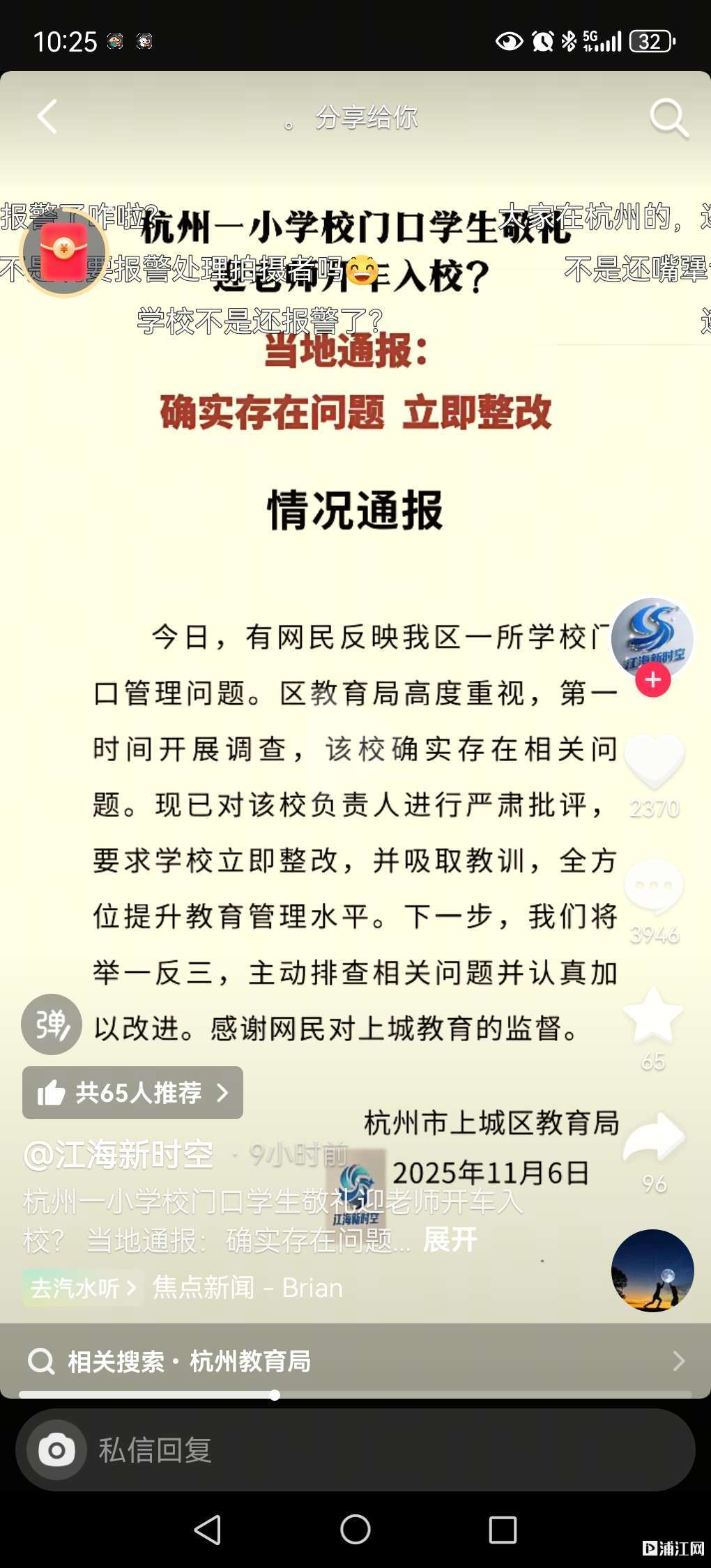Image resolution: width=711 pixels, height=1568 pixels.
Task: Open 共65人推荐 recommendations
Action: click(x=132, y=1092)
